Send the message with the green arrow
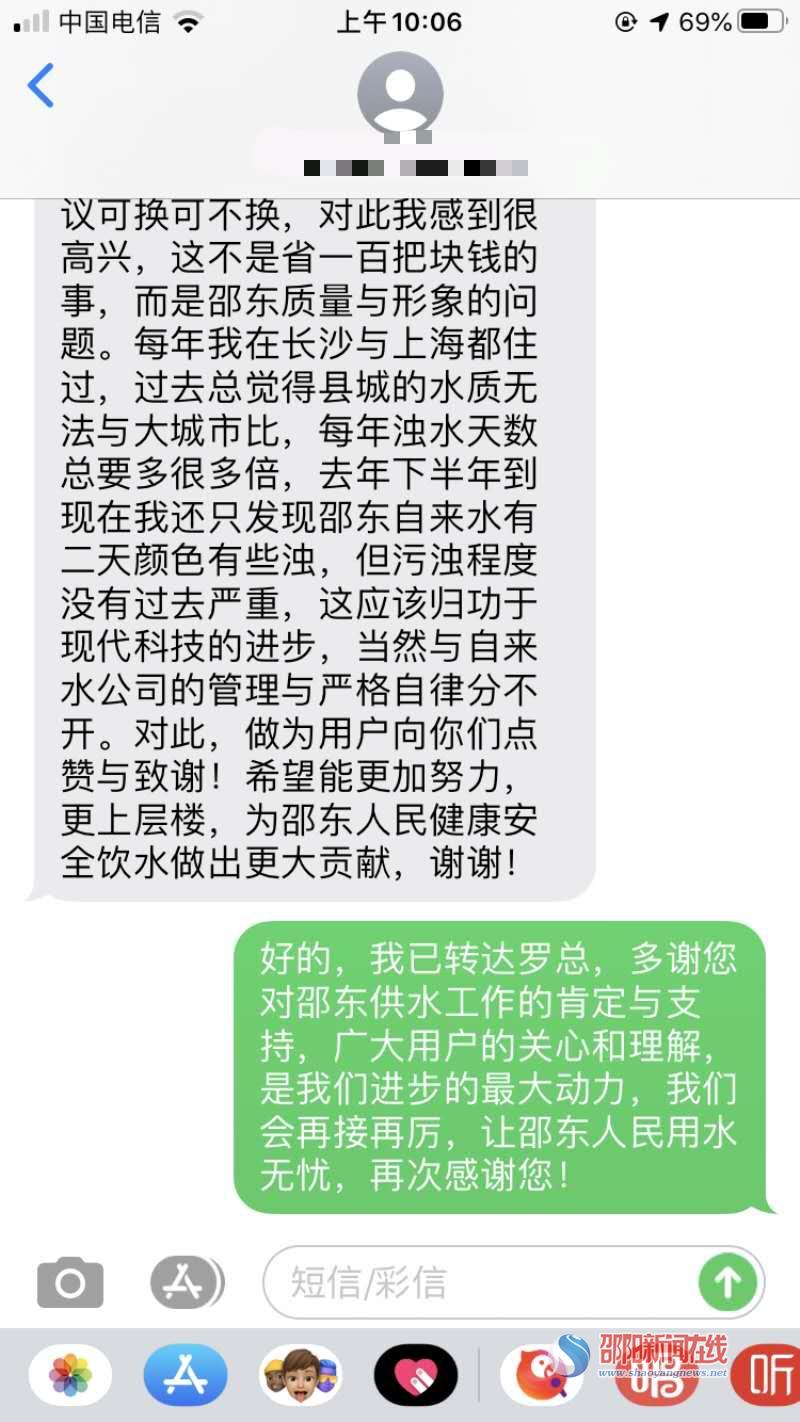This screenshot has height=1422, width=800. pyautogui.click(x=727, y=1282)
